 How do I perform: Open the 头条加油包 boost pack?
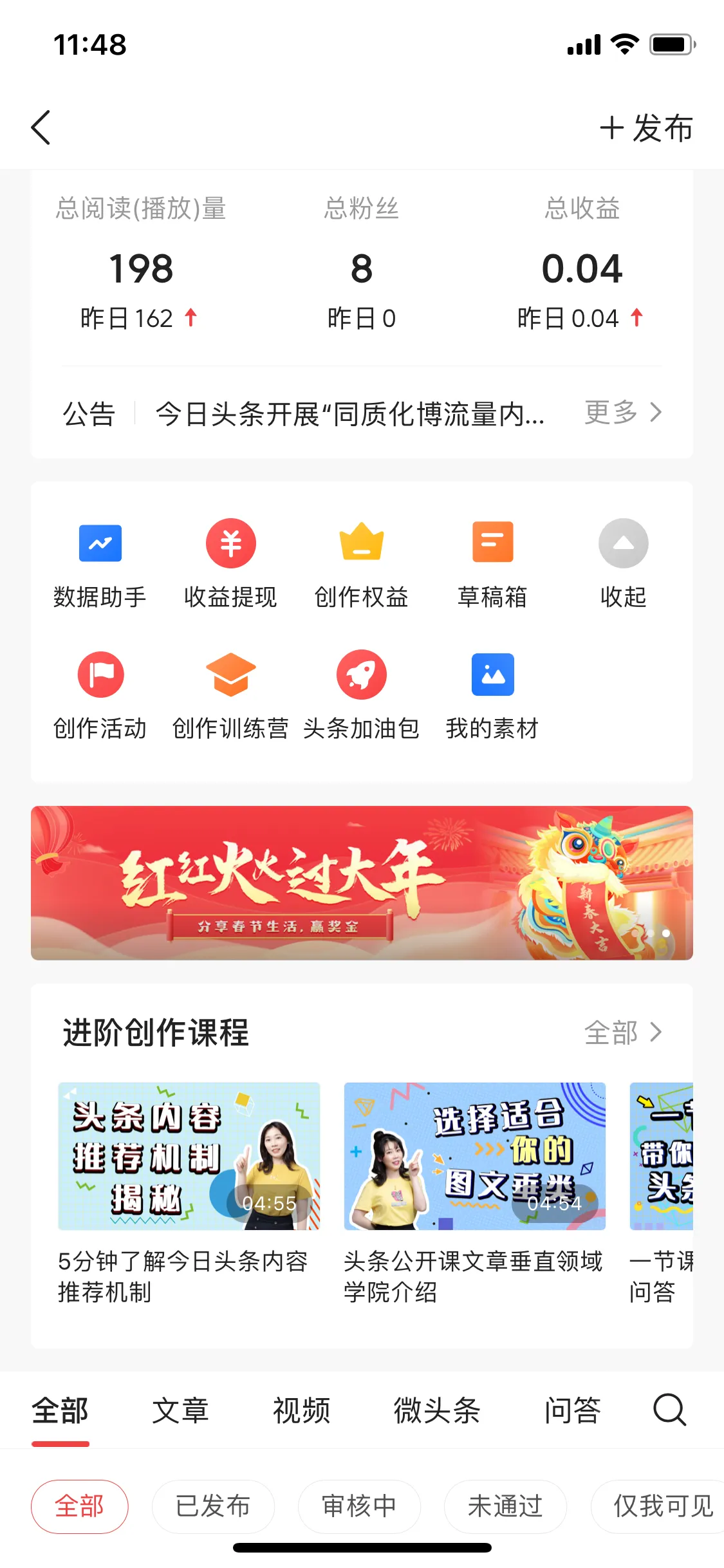tap(362, 695)
